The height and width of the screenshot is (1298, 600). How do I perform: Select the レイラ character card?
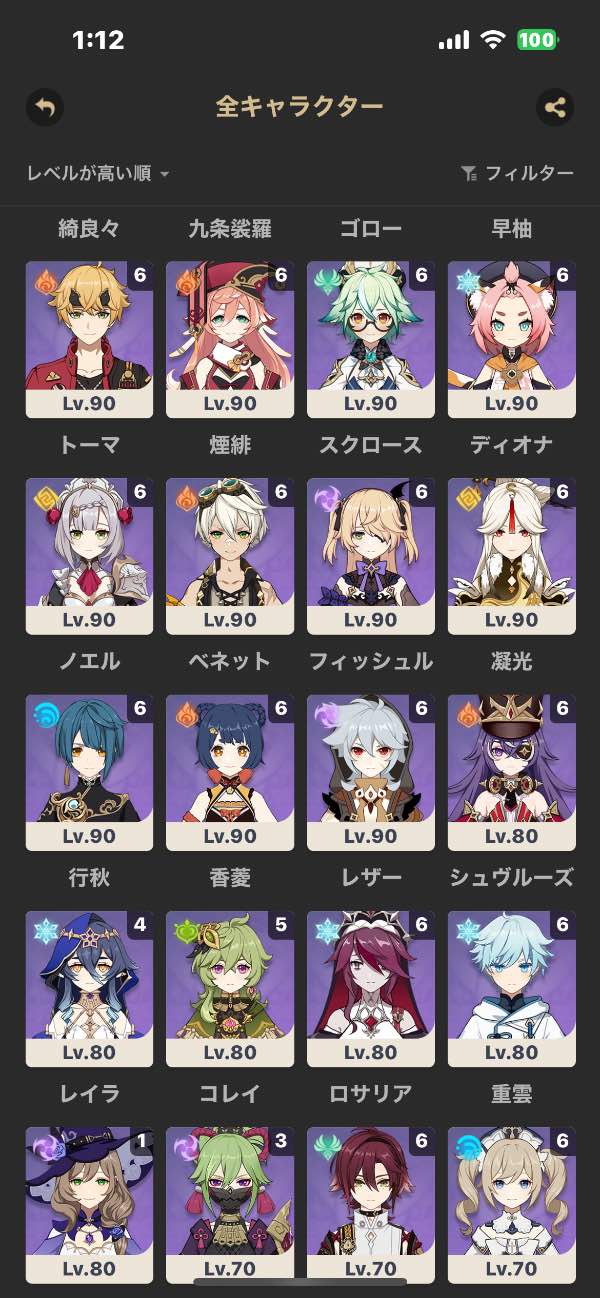click(x=89, y=987)
